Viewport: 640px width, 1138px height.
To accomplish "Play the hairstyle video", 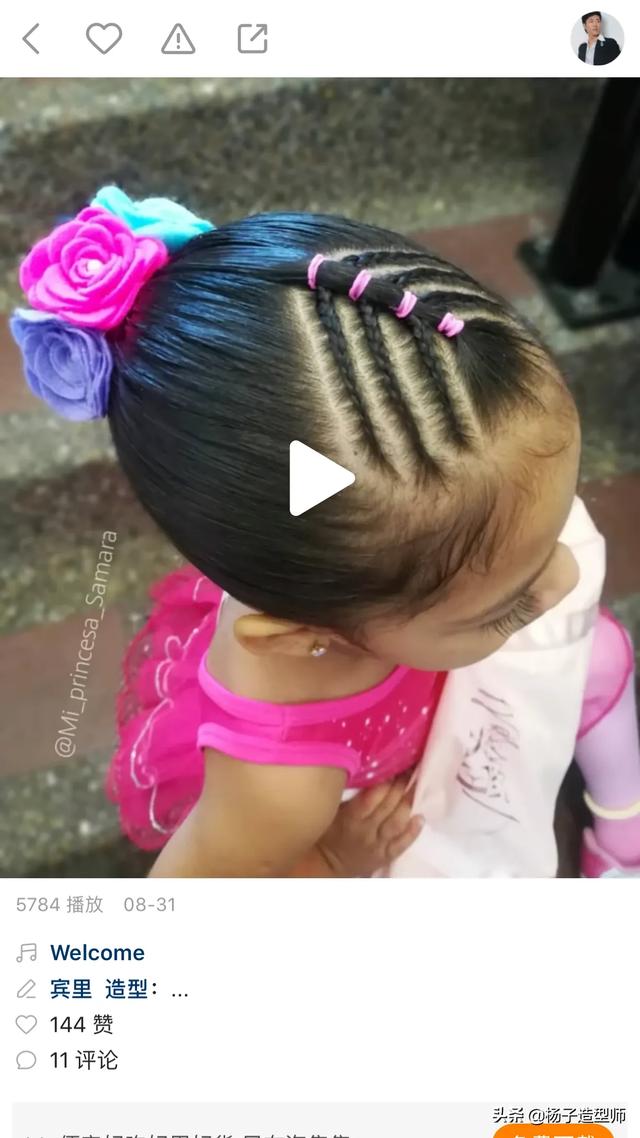I will (x=320, y=478).
